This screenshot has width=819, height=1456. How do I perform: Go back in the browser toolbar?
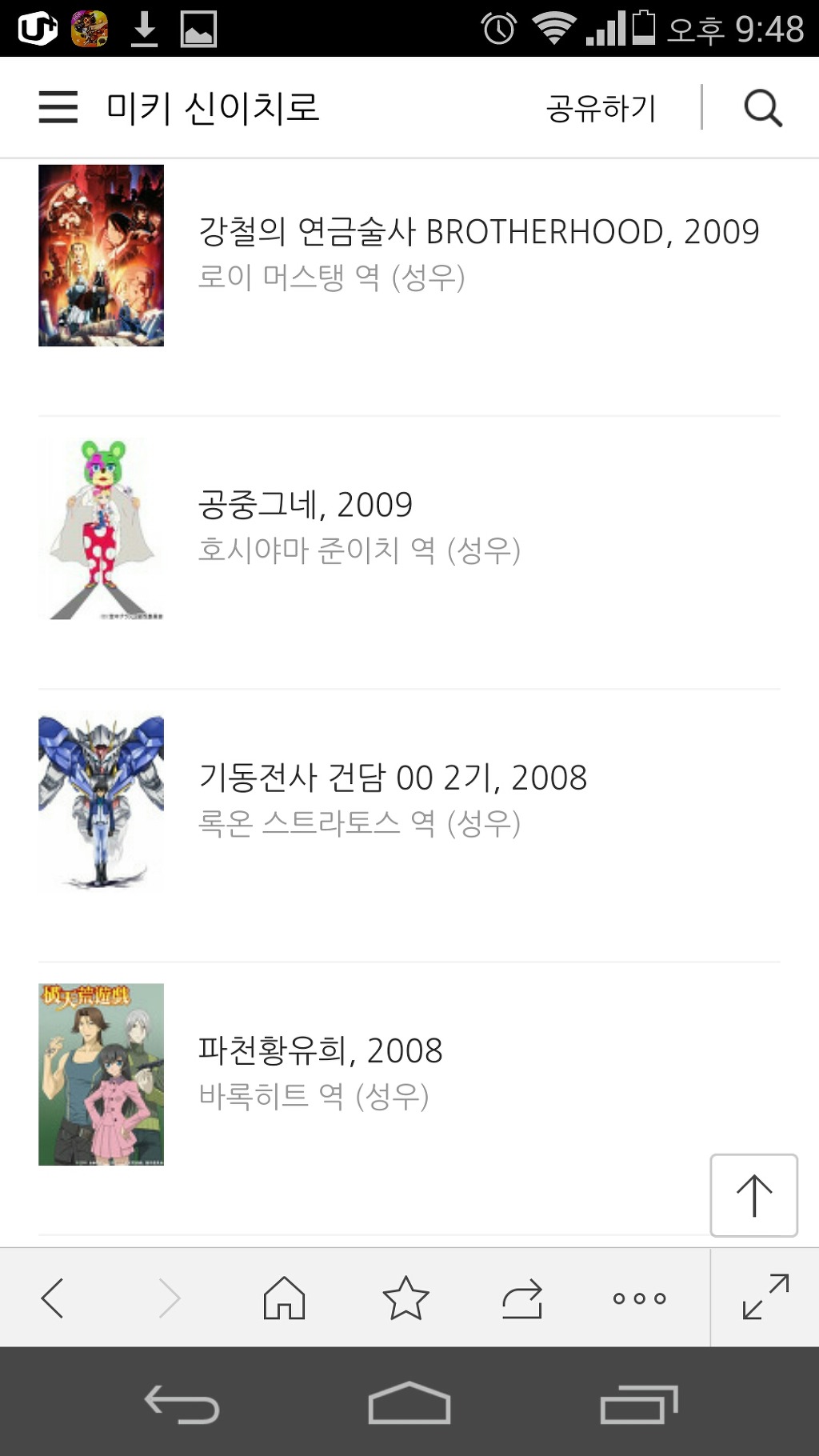coord(53,1298)
